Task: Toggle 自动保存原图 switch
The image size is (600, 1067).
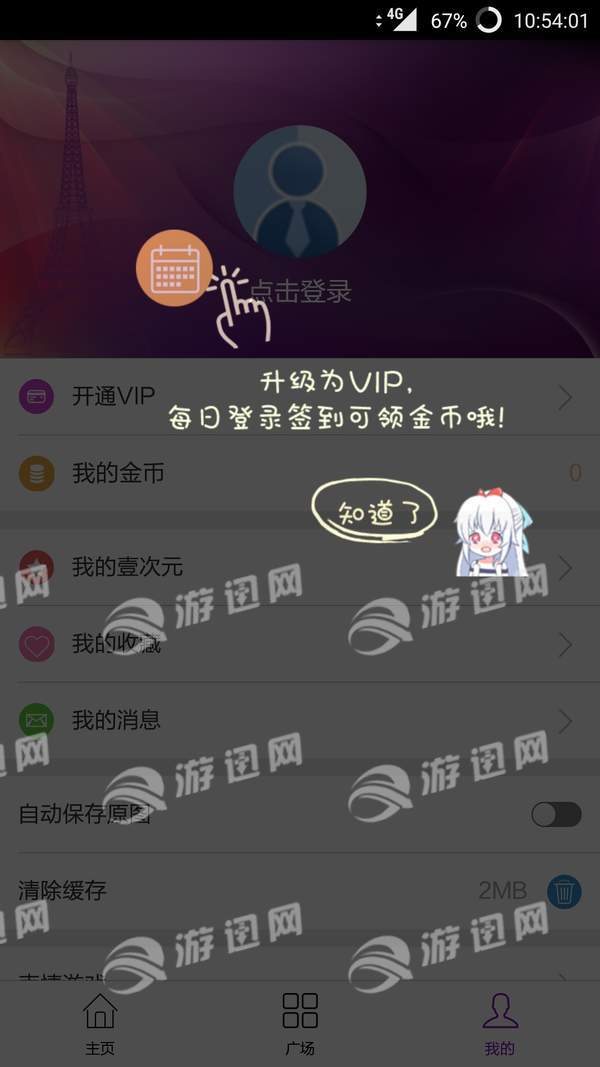Action: (x=556, y=814)
